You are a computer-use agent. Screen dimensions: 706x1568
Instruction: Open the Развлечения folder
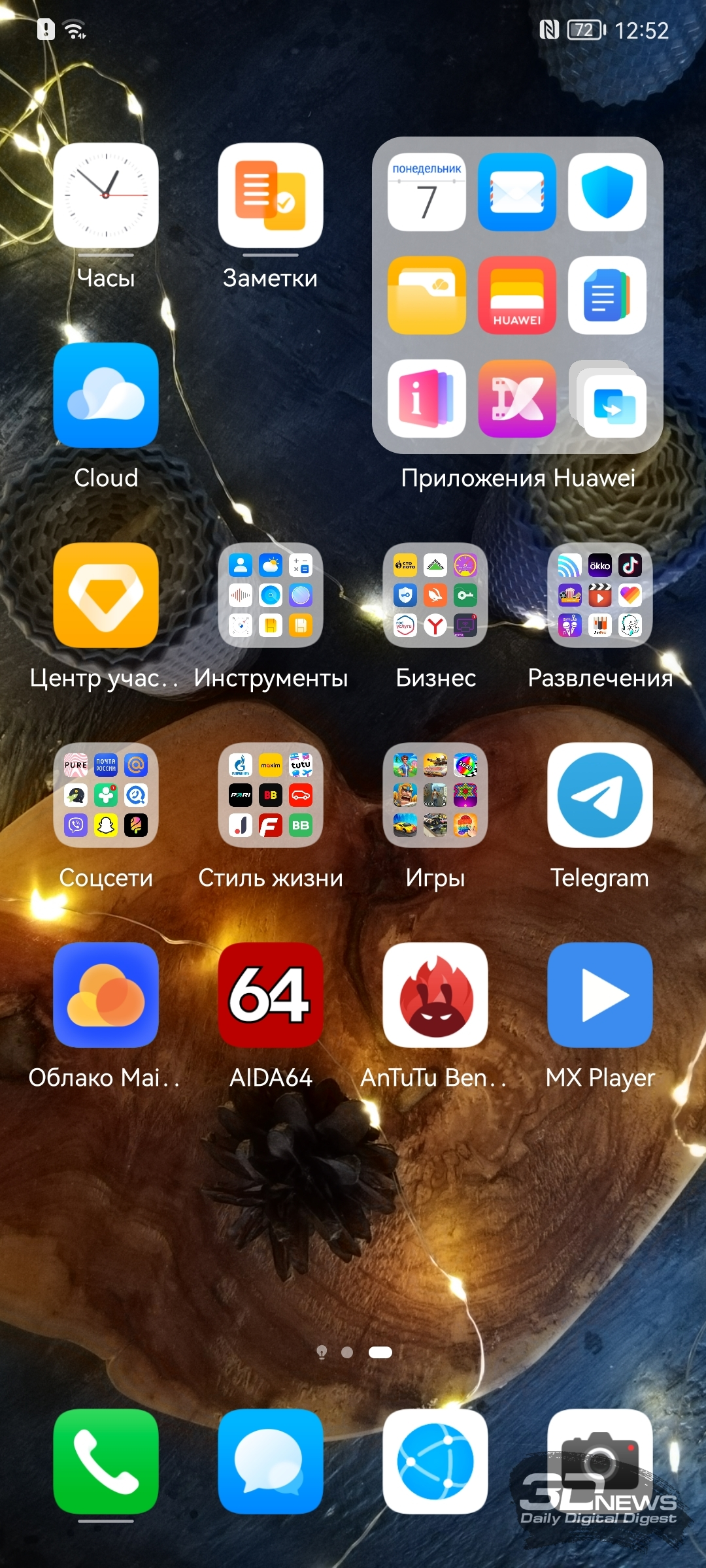(600, 595)
